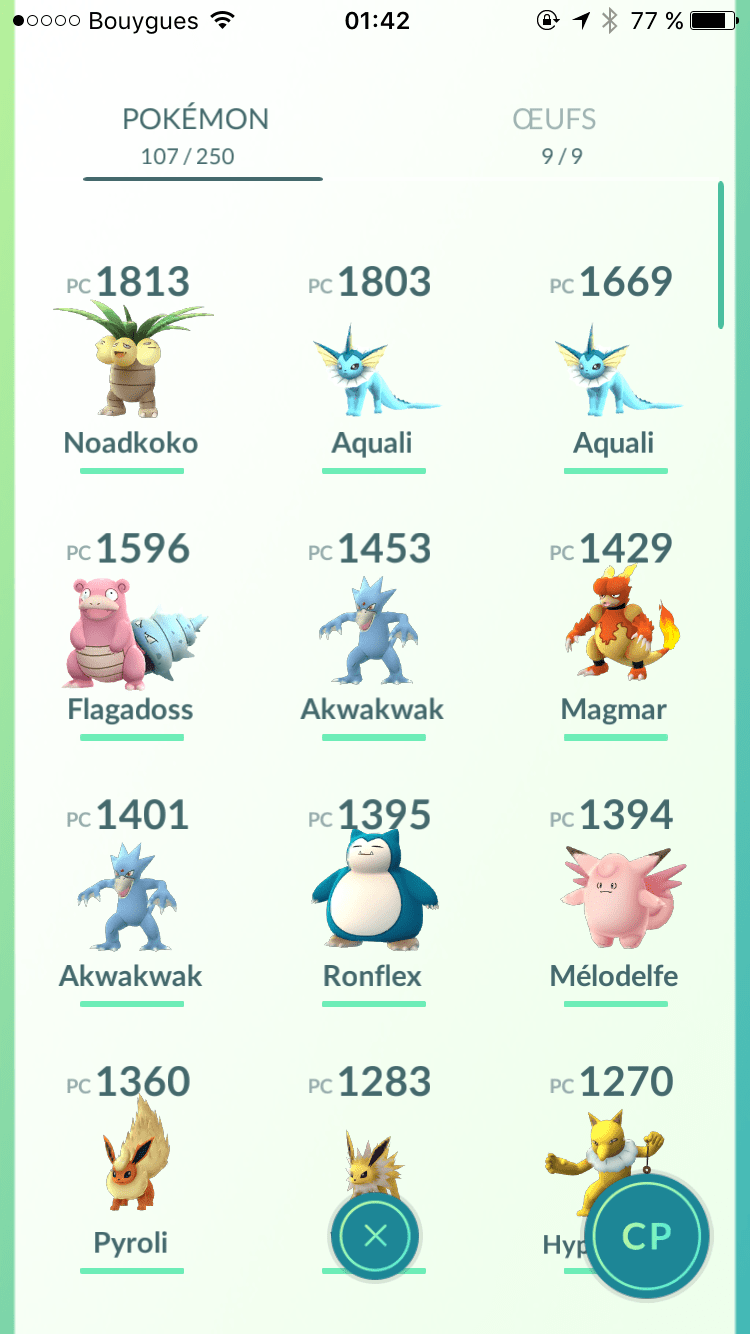Viewport: 750px width, 1334px height.
Task: Switch to the Œufs tab
Action: (x=554, y=136)
